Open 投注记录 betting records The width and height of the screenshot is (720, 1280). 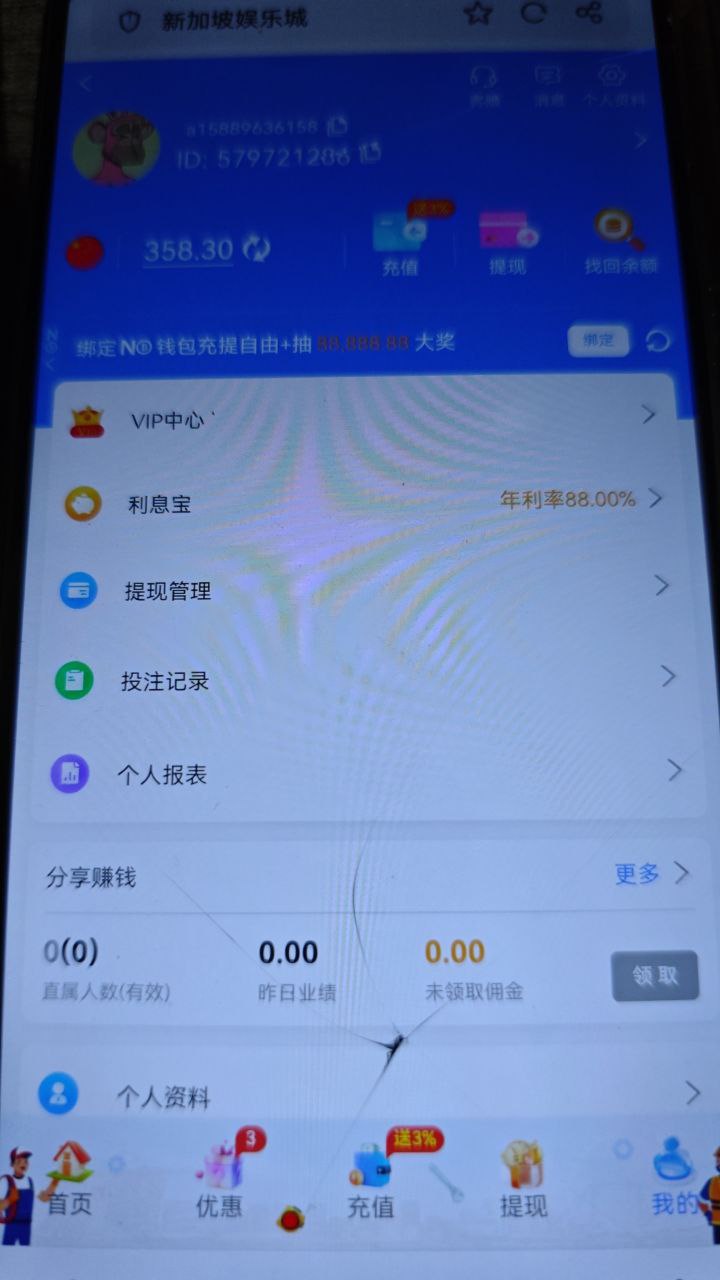[360, 680]
